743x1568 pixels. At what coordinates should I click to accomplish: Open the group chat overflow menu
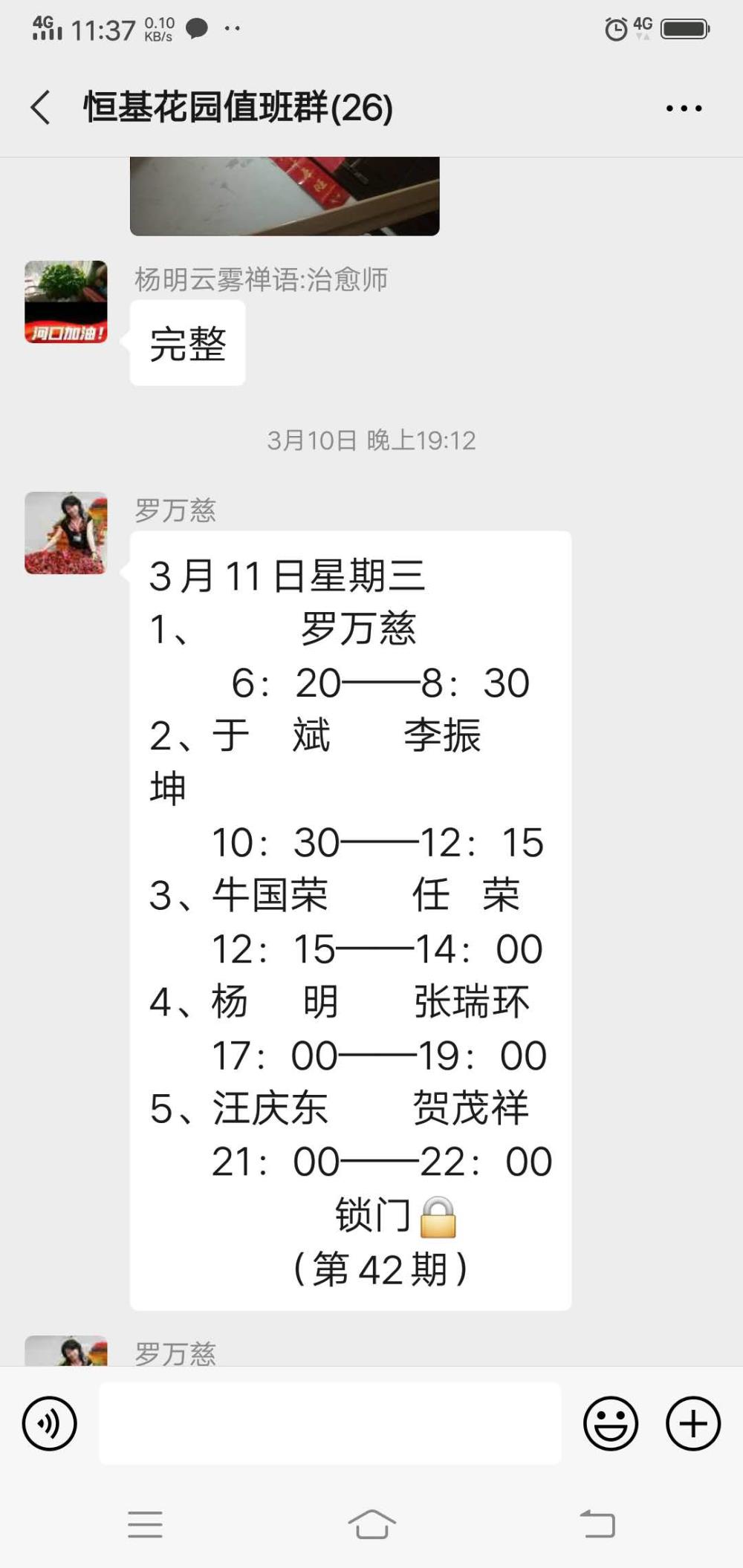[x=684, y=108]
